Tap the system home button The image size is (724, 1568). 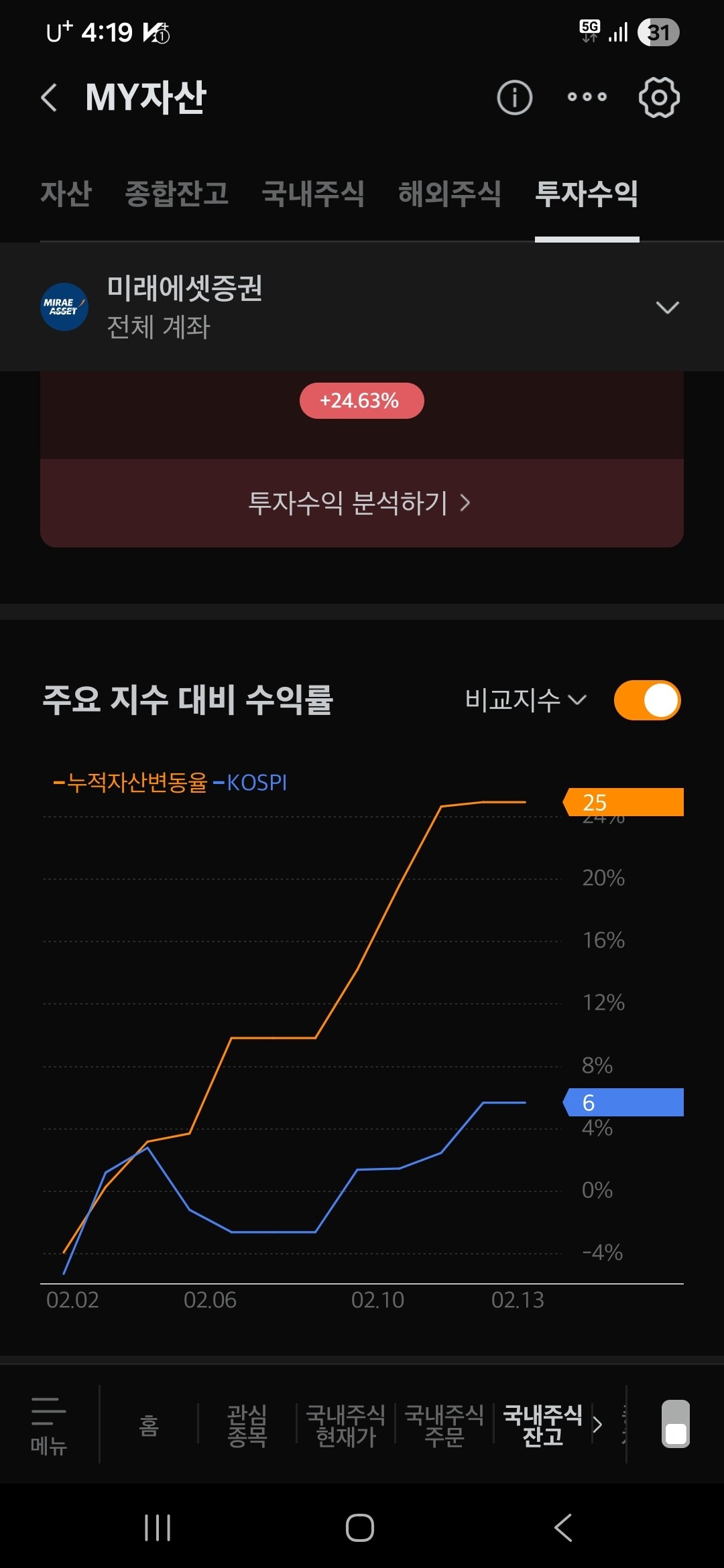click(x=360, y=1528)
